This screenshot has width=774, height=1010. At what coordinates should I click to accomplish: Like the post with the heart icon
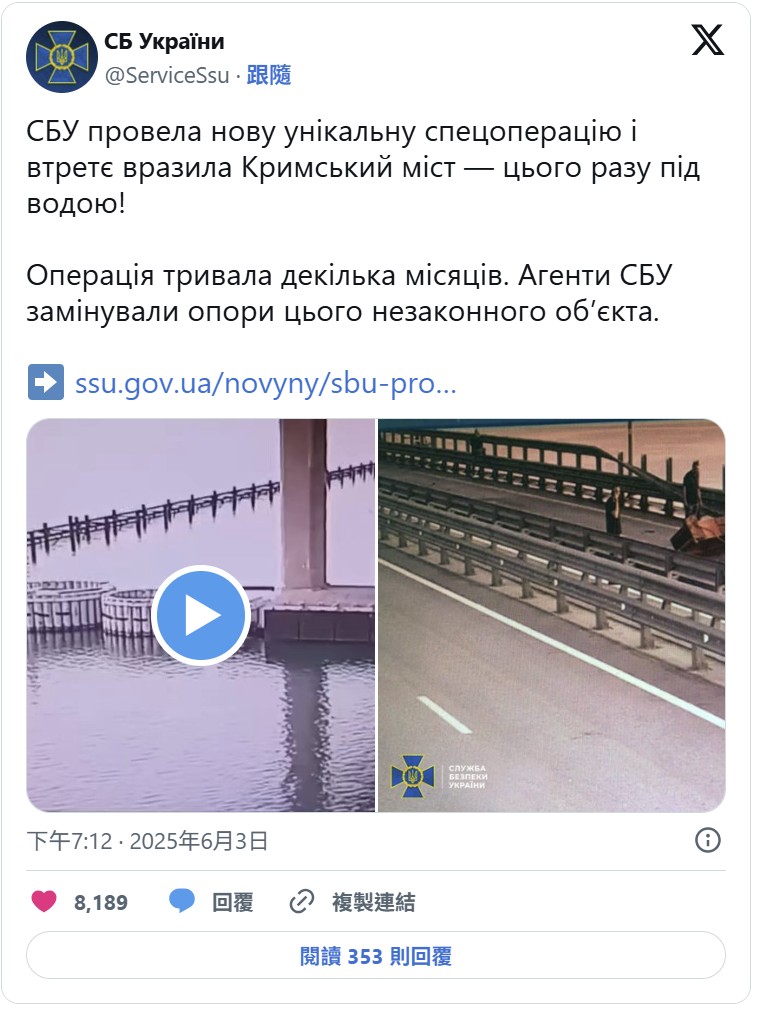coord(44,902)
